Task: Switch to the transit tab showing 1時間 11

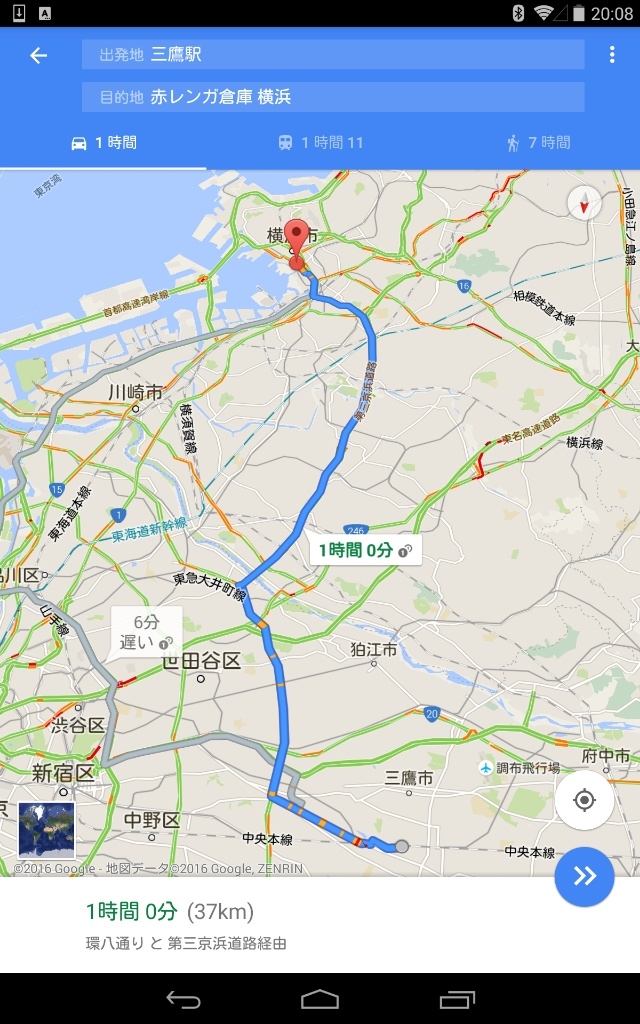Action: point(320,143)
